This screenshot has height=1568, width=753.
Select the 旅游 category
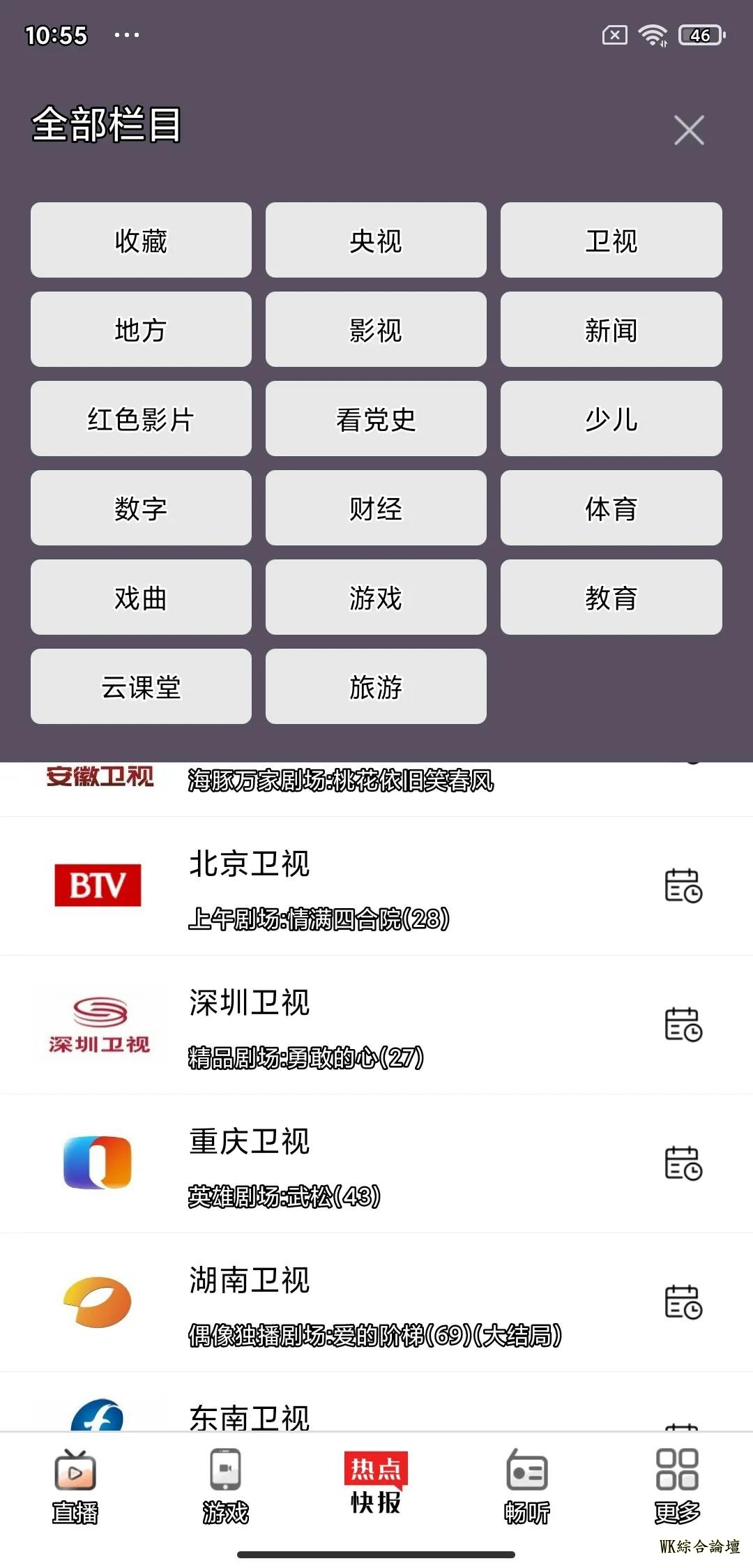[x=376, y=687]
